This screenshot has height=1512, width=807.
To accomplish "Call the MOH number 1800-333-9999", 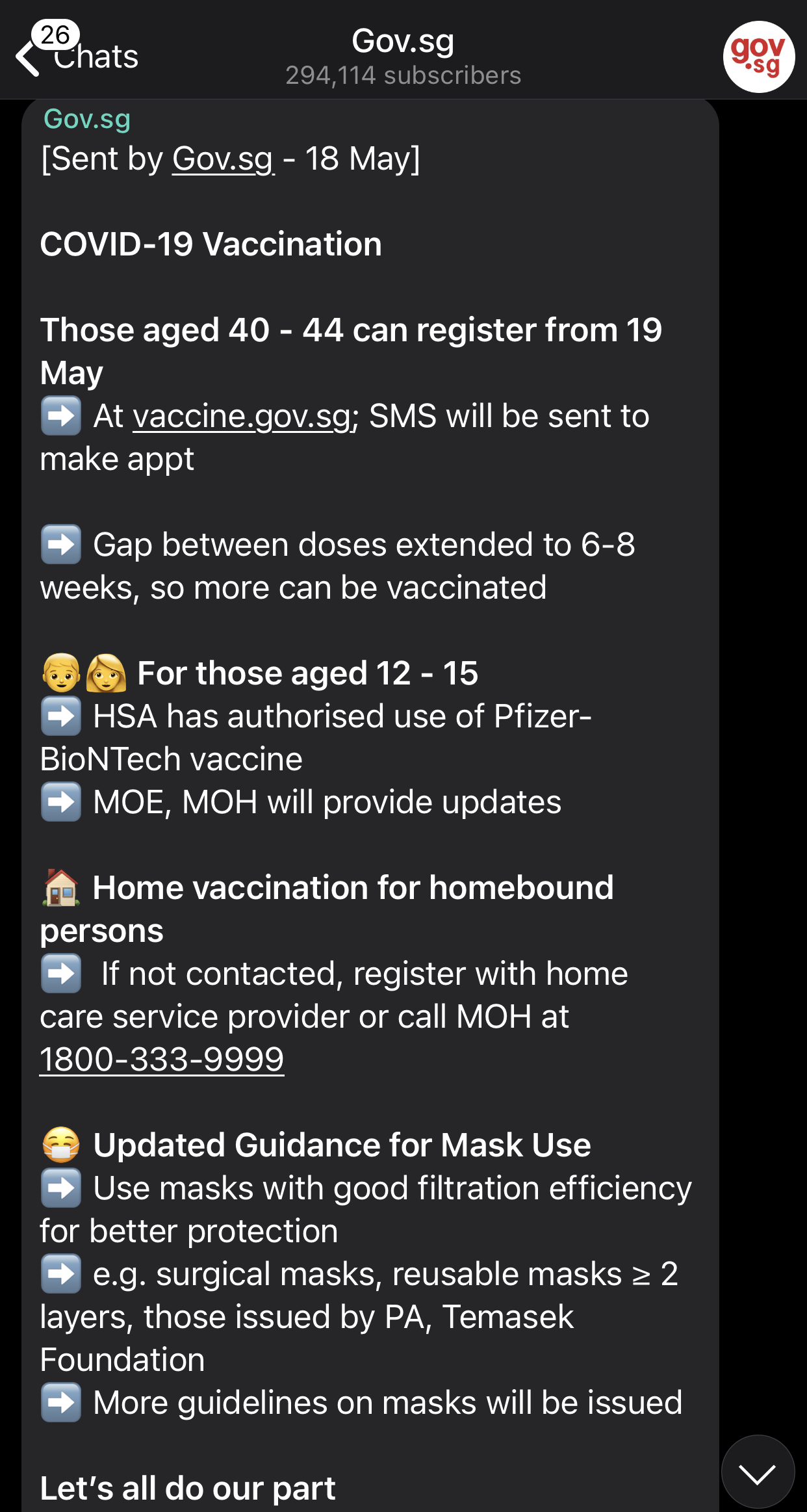I will 162,1060.
